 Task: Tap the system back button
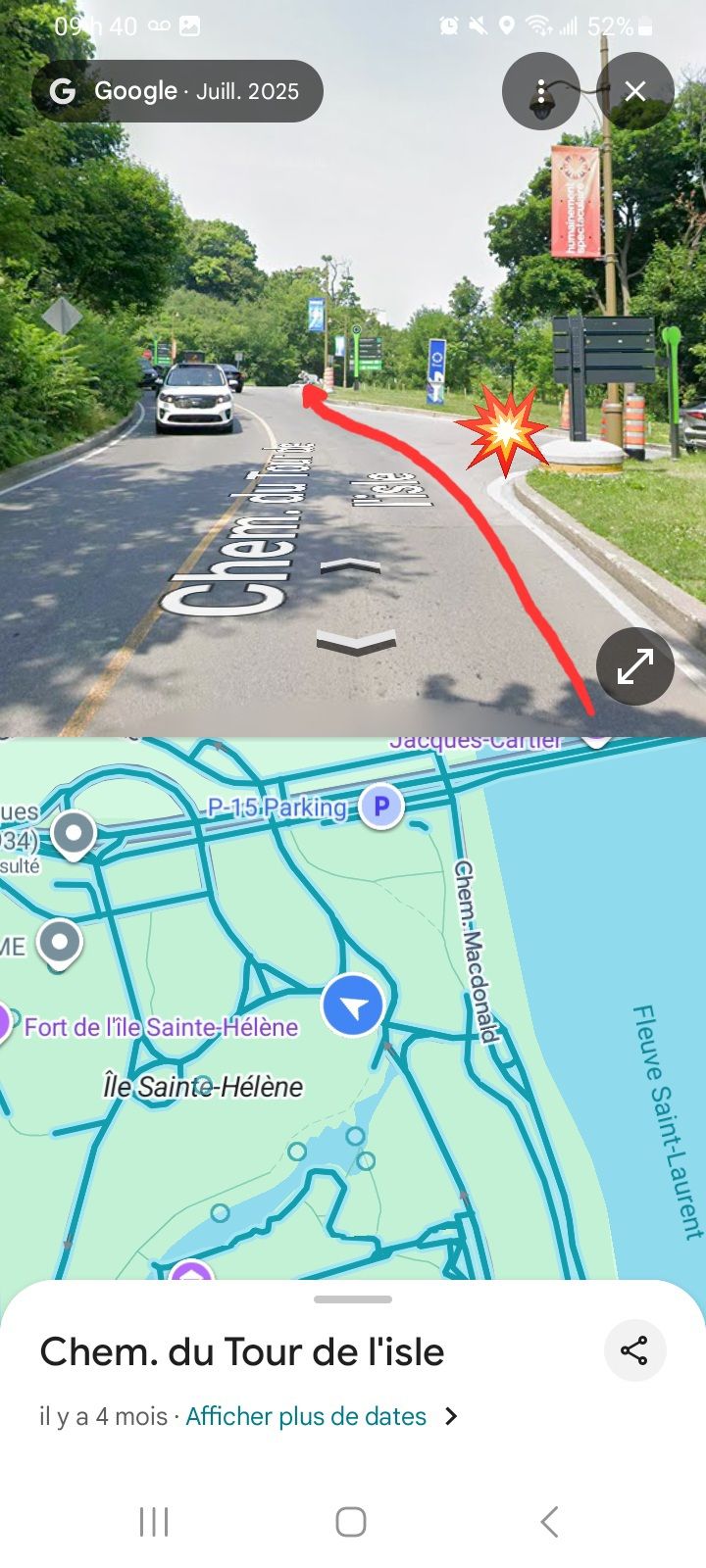point(549,1522)
